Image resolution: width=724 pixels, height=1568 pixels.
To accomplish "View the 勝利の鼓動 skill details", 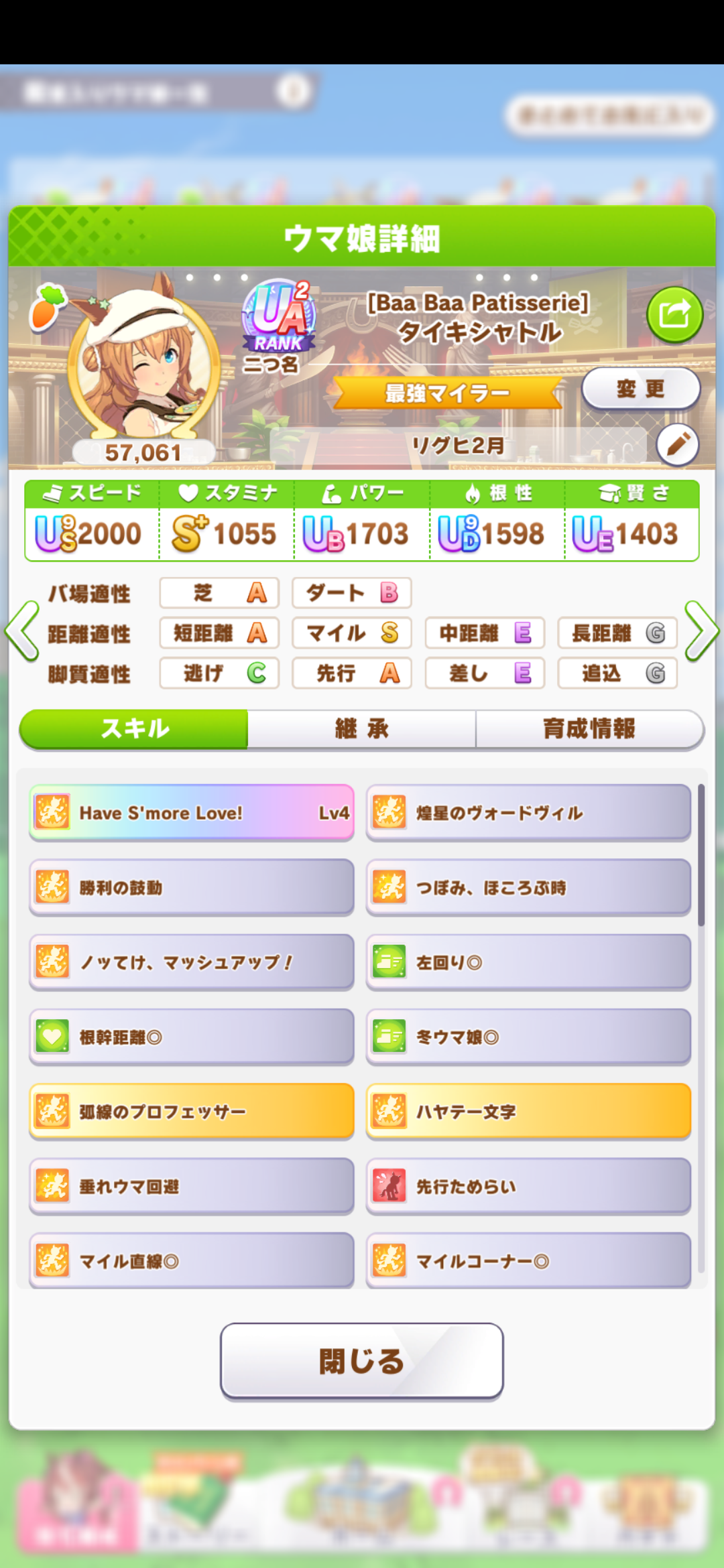I will [191, 888].
